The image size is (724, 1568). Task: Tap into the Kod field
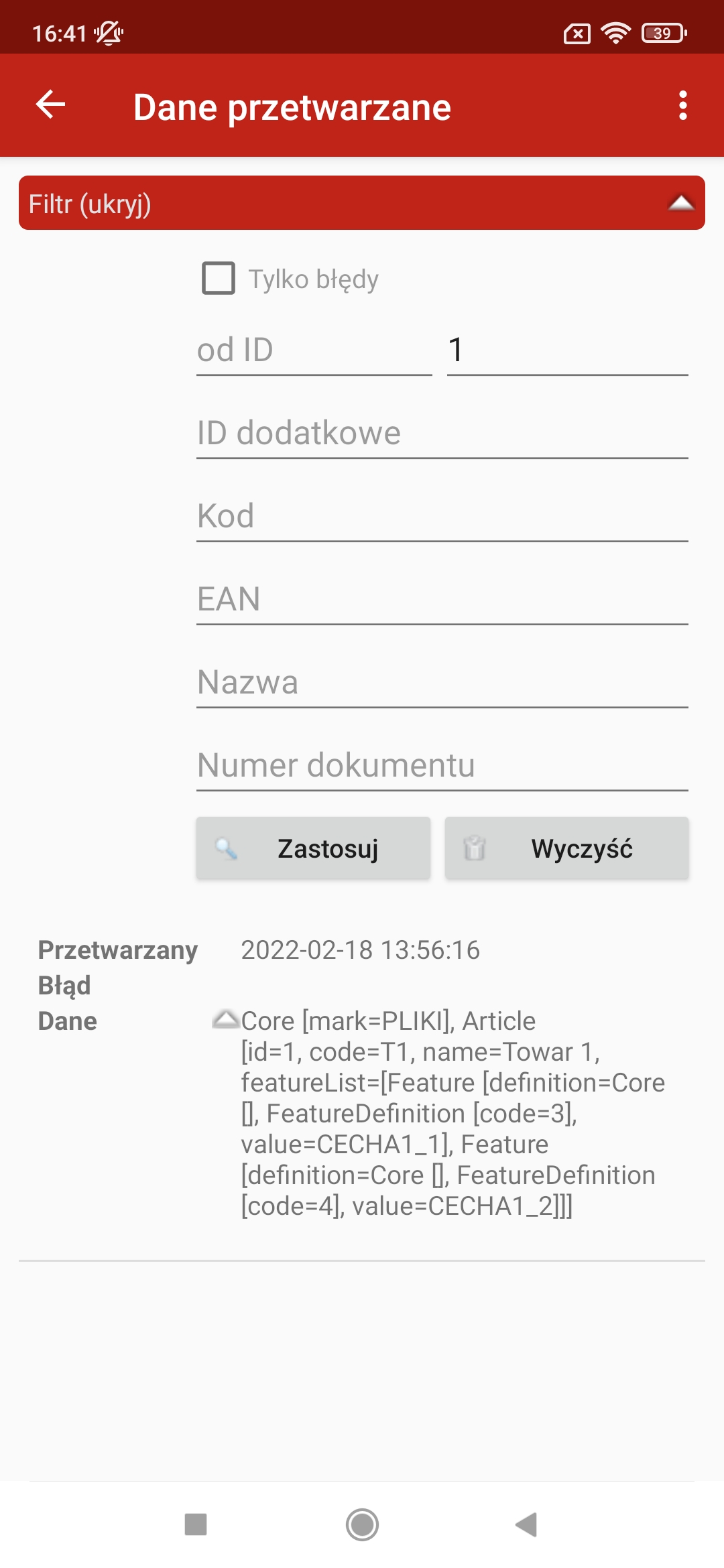(x=442, y=517)
